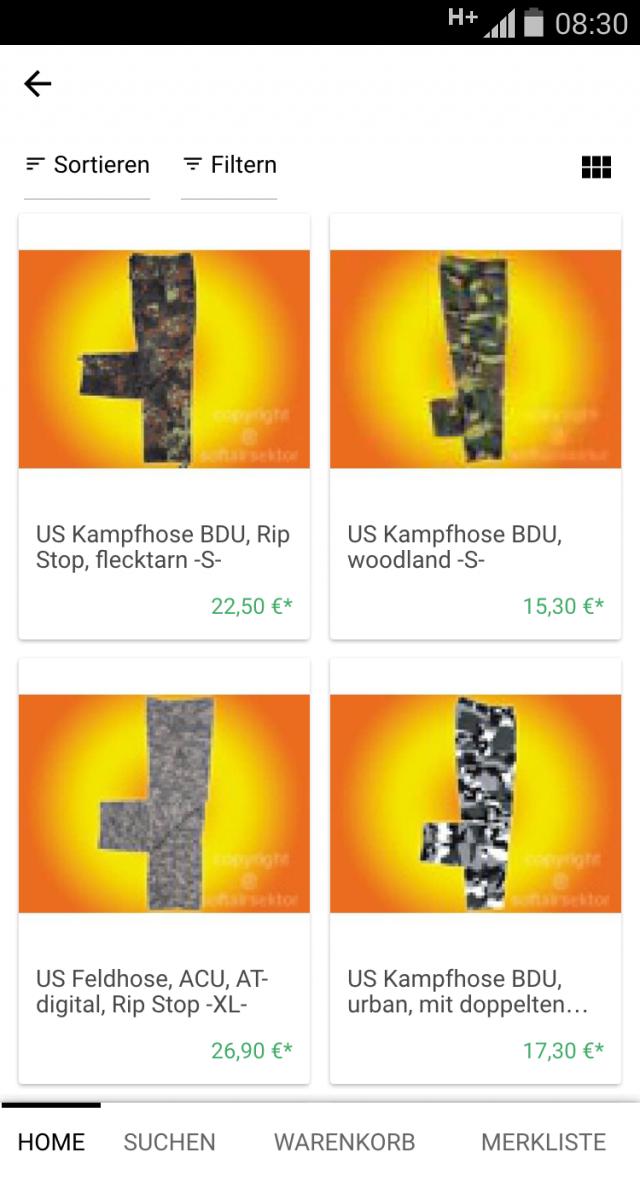The height and width of the screenshot is (1181, 640).
Task: View the US Kampfhose BDU urban card
Action: 475,872
